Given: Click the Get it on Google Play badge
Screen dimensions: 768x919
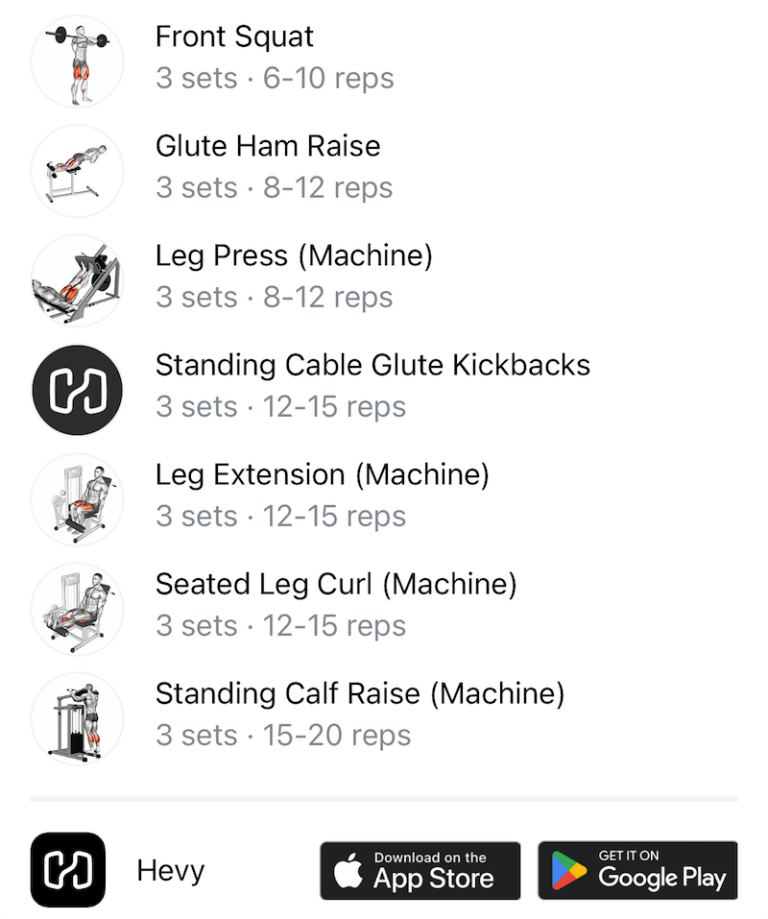Looking at the screenshot, I should [x=637, y=870].
